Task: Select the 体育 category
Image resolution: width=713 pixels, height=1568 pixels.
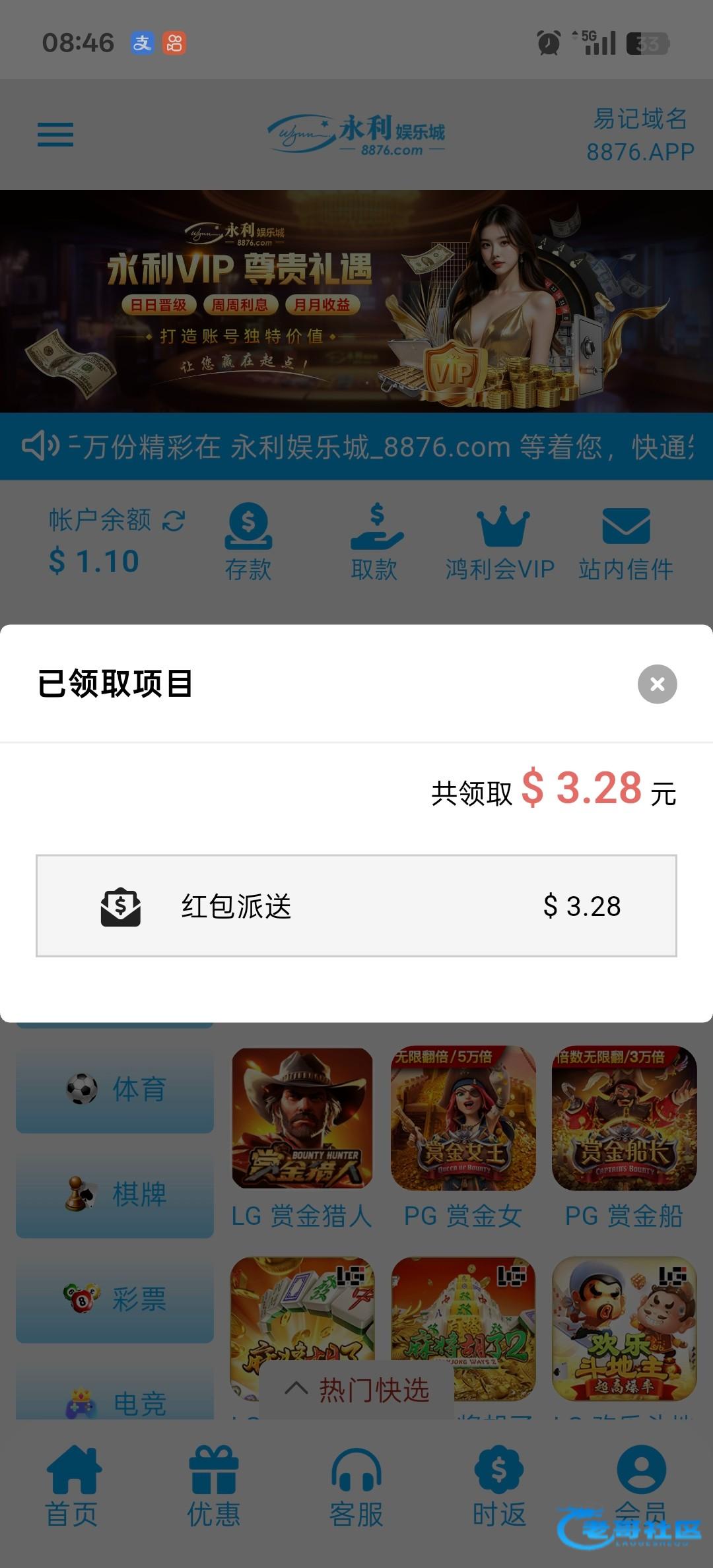Action: pyautogui.click(x=115, y=1089)
